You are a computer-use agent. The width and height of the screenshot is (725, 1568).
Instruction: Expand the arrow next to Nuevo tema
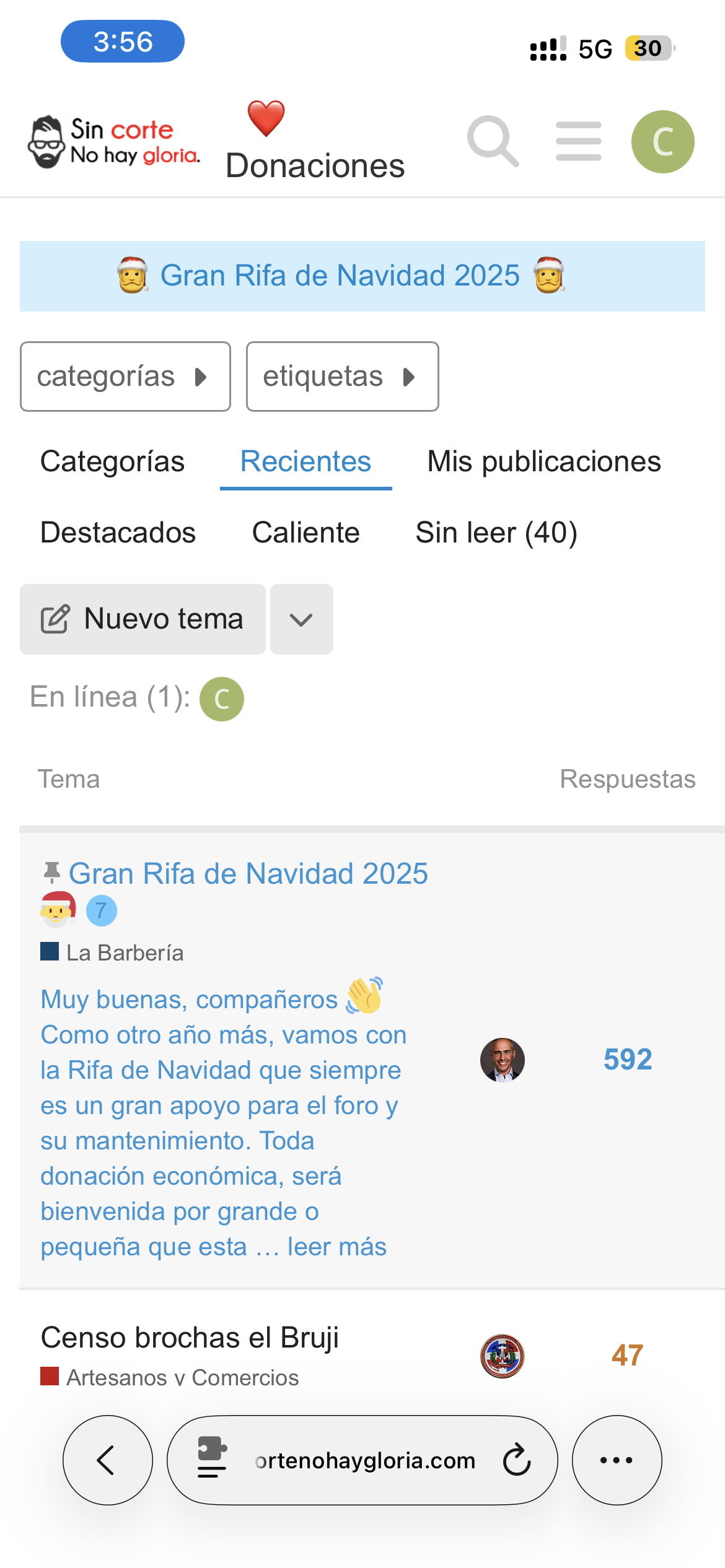(301, 619)
